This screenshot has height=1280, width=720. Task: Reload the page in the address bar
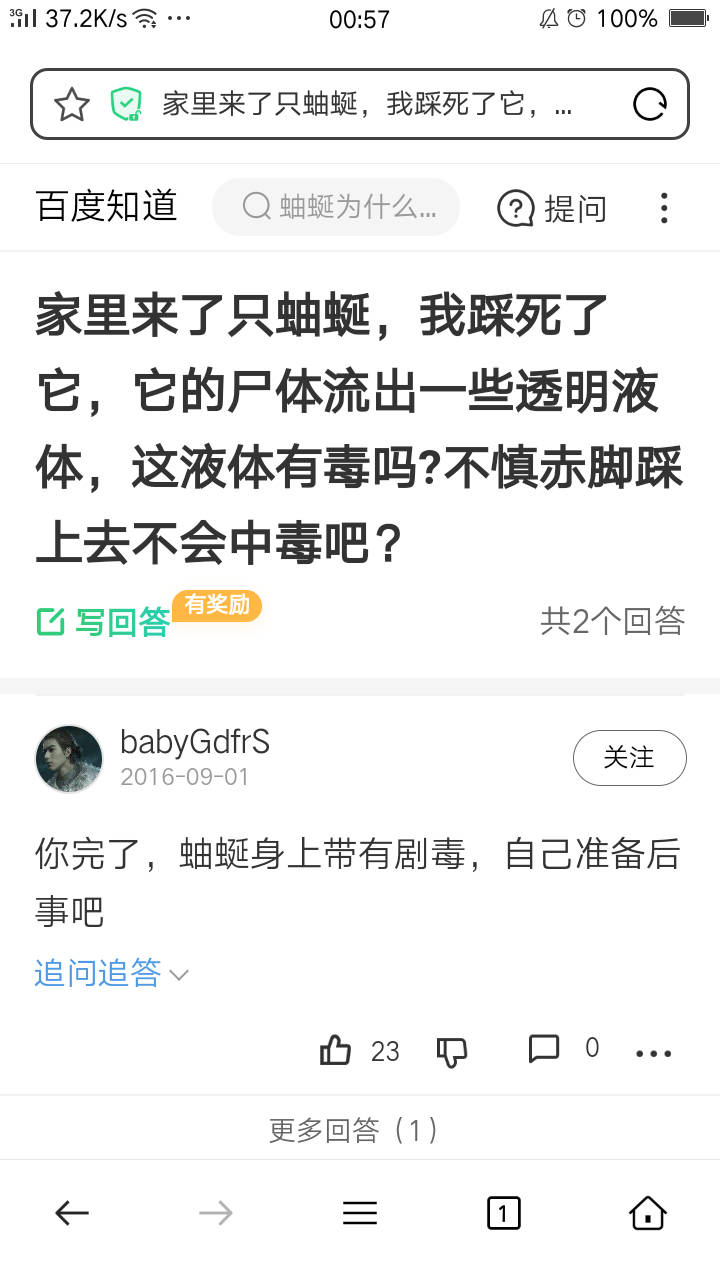pos(650,104)
